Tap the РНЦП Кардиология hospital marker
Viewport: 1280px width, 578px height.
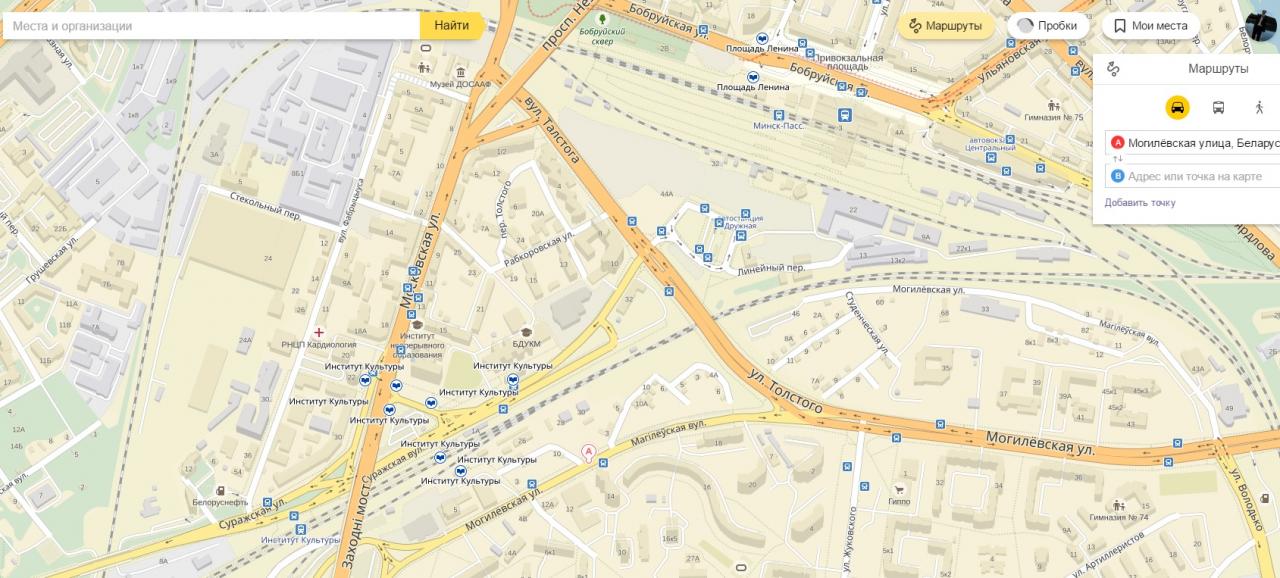pos(319,332)
